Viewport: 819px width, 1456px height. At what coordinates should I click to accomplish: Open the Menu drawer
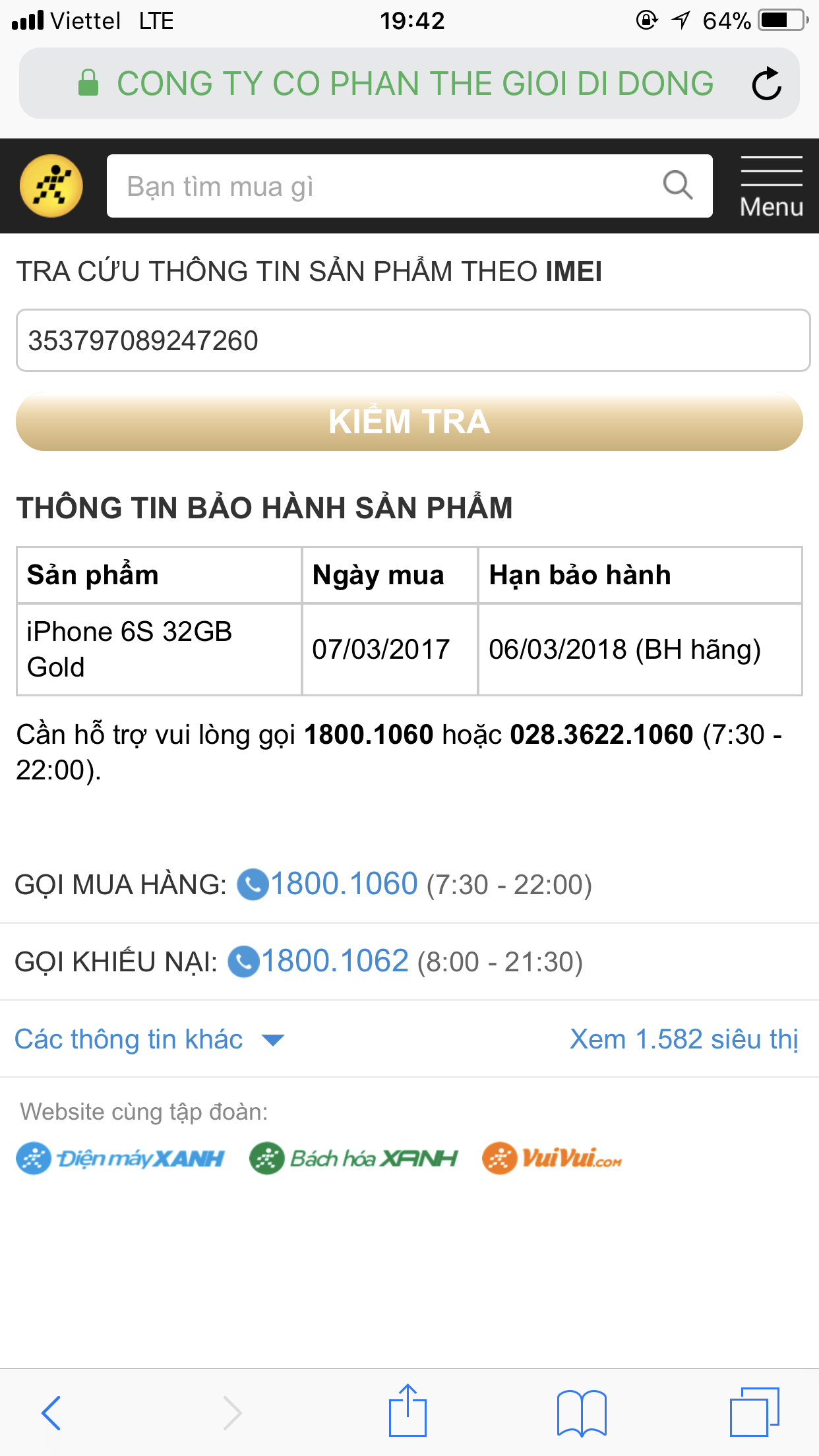[771, 187]
